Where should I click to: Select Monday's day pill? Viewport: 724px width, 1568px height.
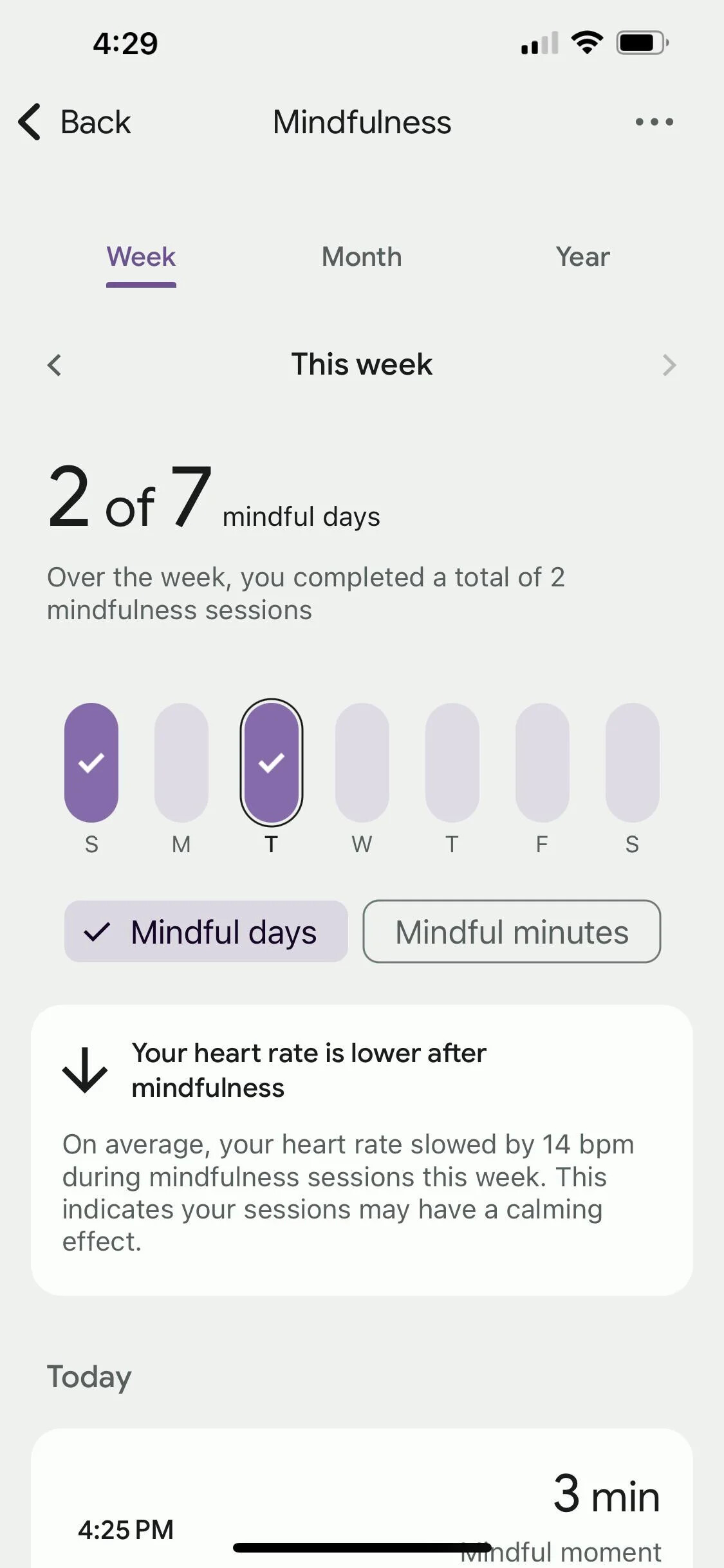(181, 762)
